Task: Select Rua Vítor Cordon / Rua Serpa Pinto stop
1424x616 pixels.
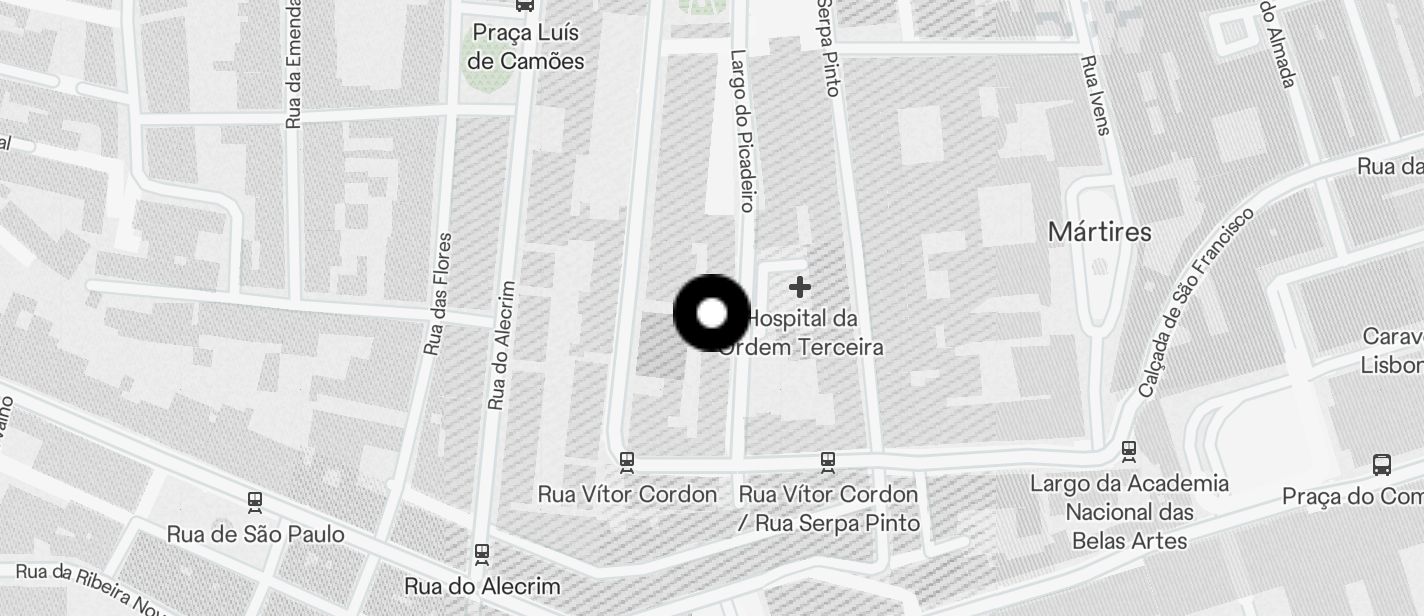Action: coord(828,462)
